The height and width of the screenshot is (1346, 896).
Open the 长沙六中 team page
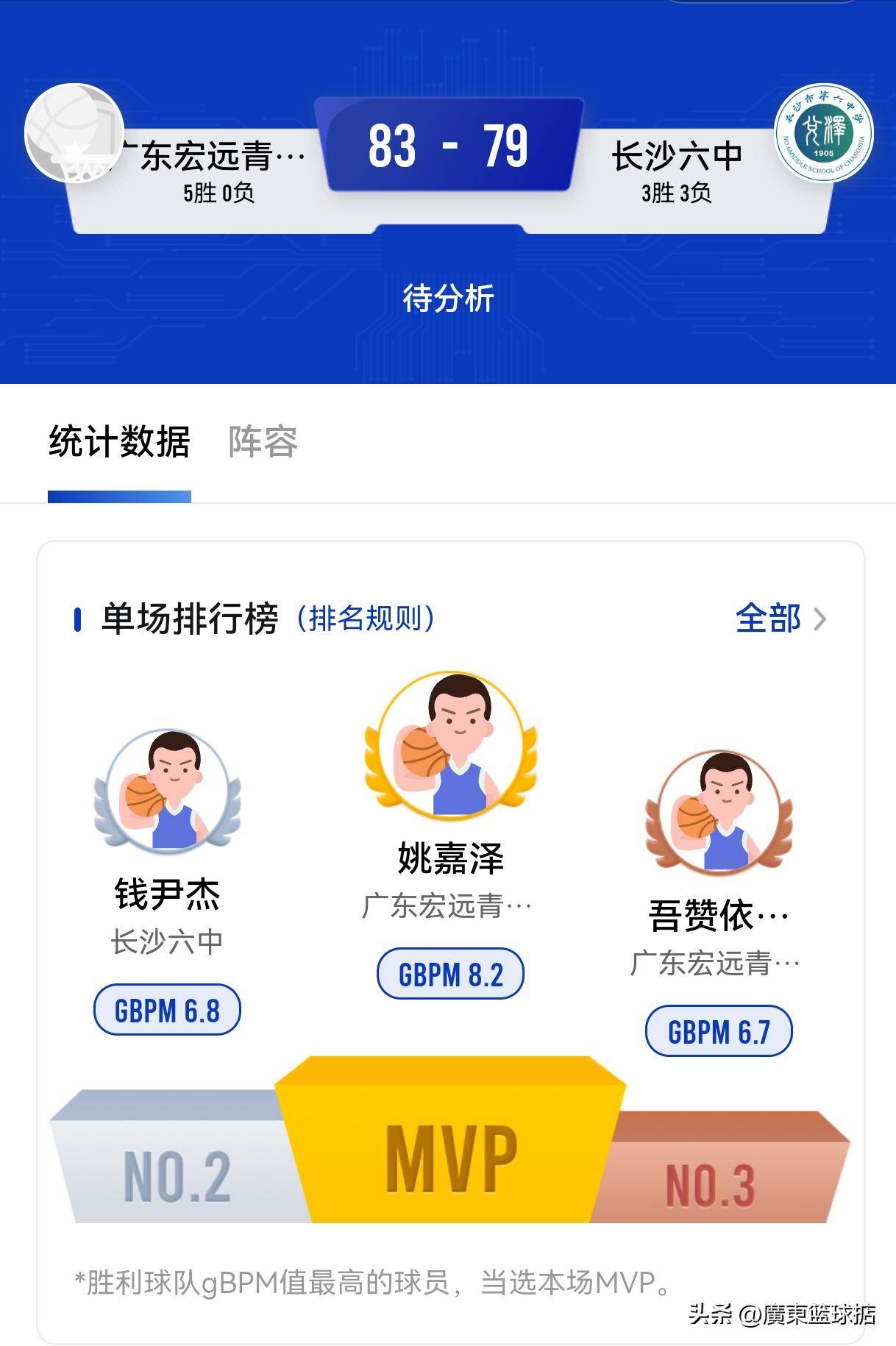pos(824,133)
